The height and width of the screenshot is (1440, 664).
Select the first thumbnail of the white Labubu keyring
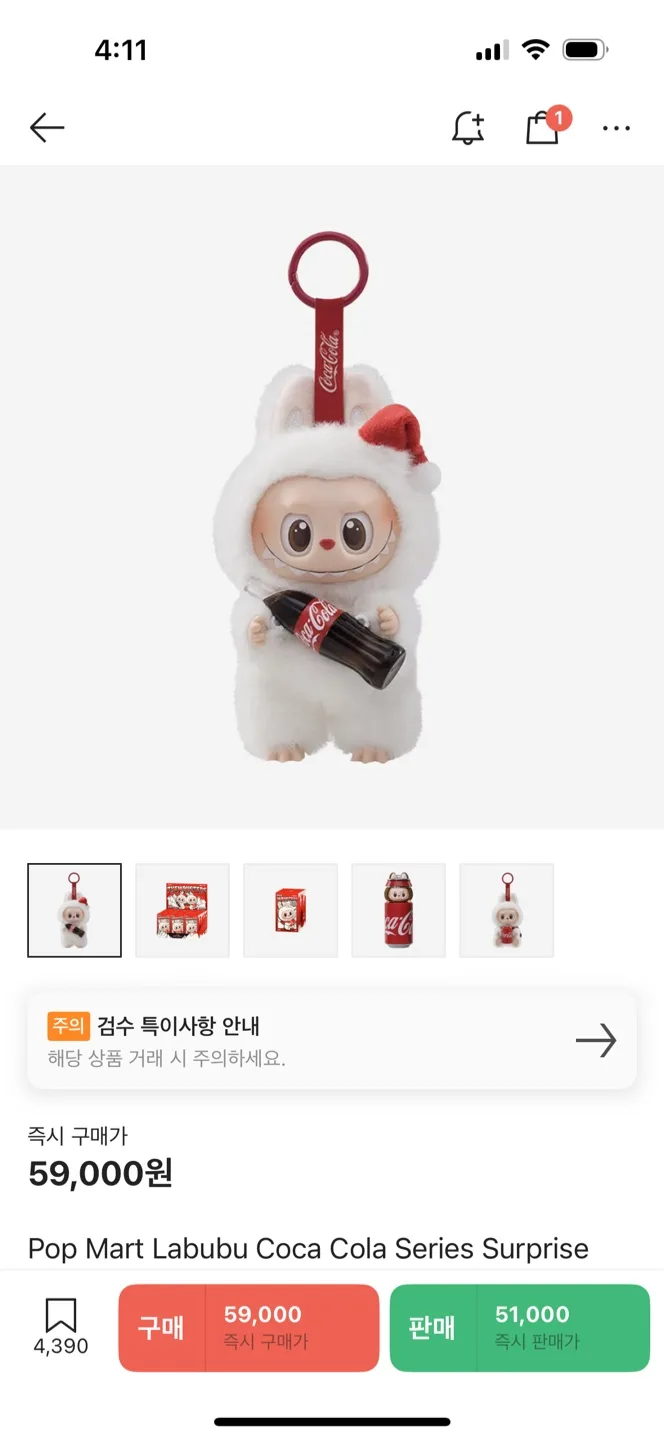click(75, 910)
